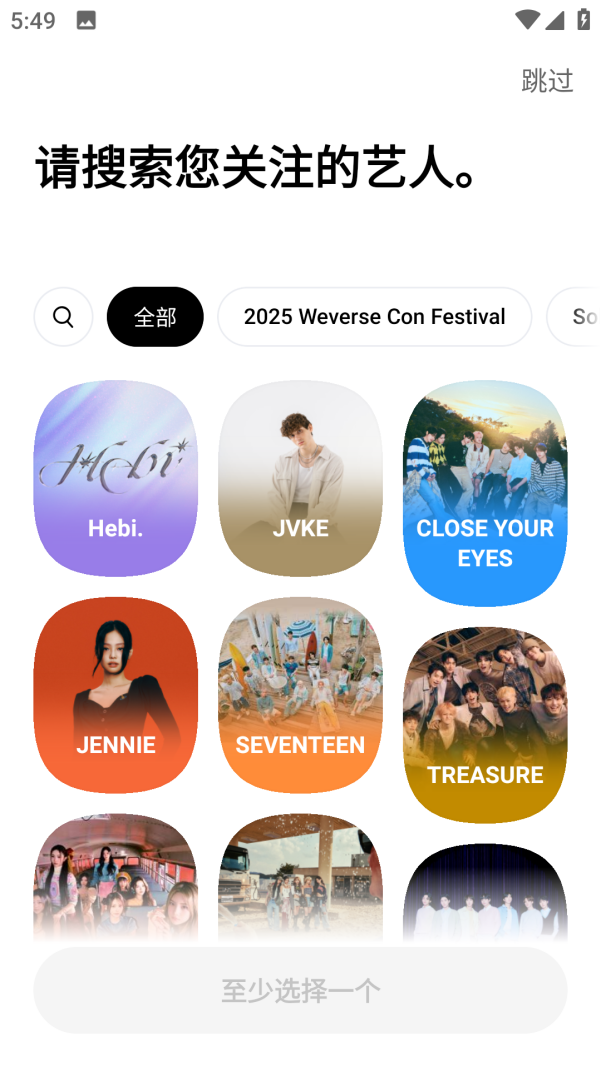Image resolution: width=600 pixels, height=1067 pixels.
Task: Open the artist search icon
Action: [x=63, y=317]
